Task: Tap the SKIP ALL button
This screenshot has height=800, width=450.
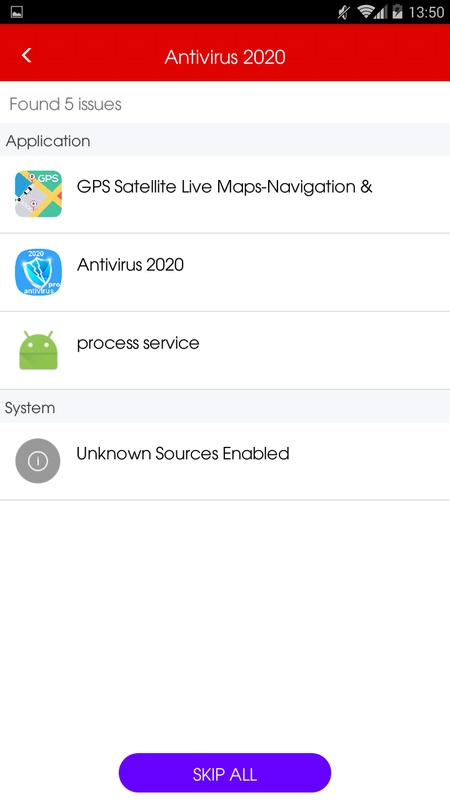Action: coord(225,773)
